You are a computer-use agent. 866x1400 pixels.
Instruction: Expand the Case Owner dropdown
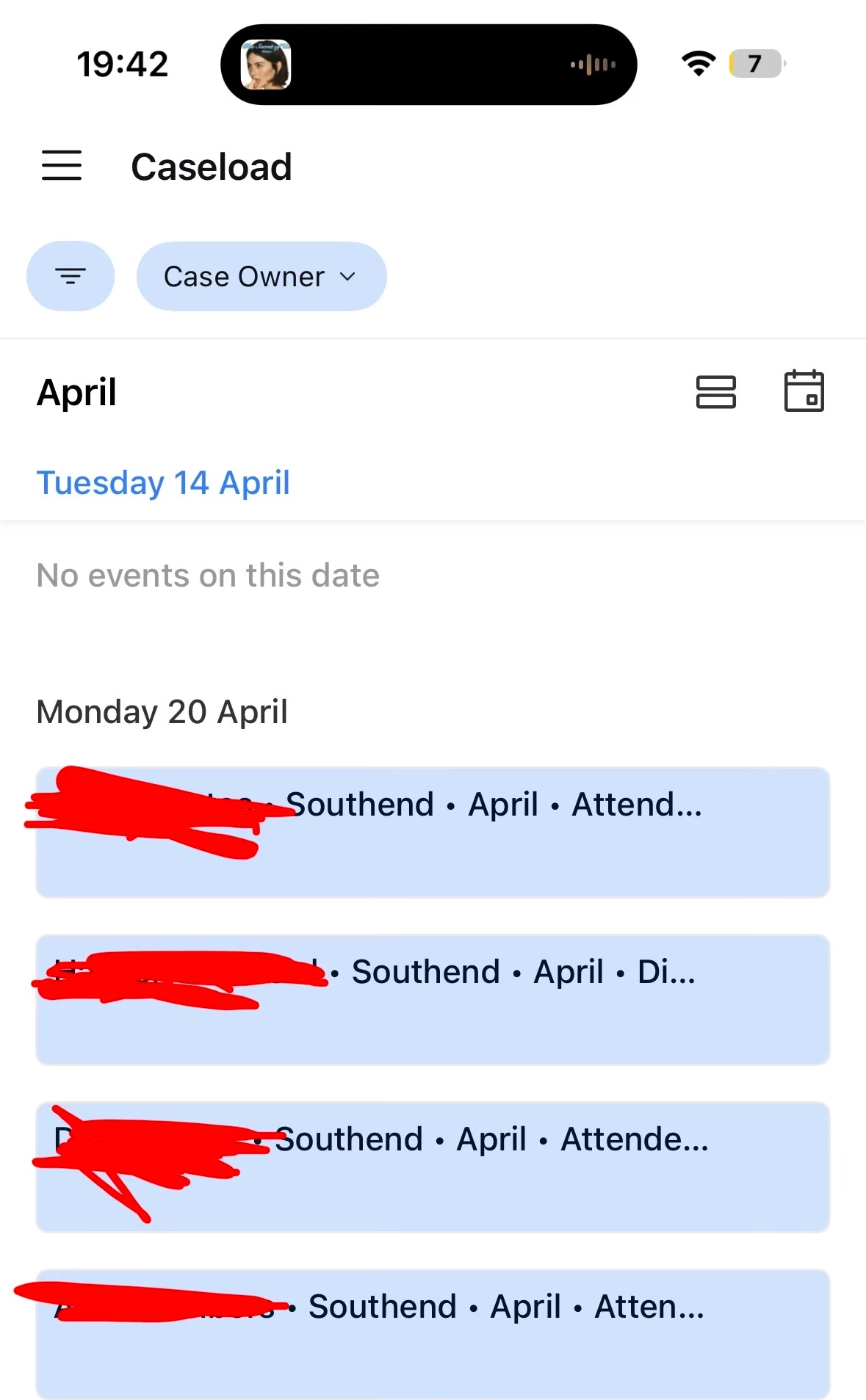coord(261,276)
